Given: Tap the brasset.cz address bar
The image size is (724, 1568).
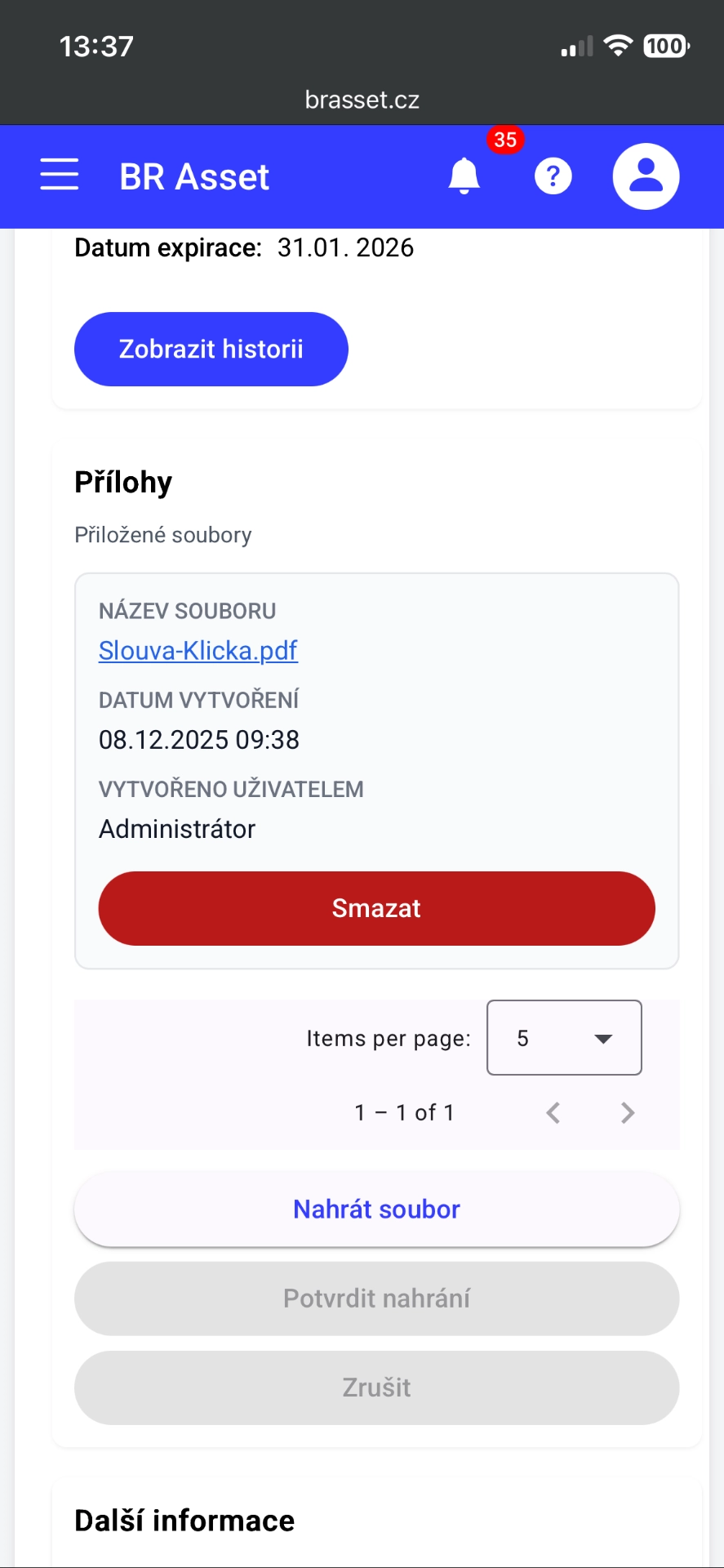Looking at the screenshot, I should [x=362, y=99].
